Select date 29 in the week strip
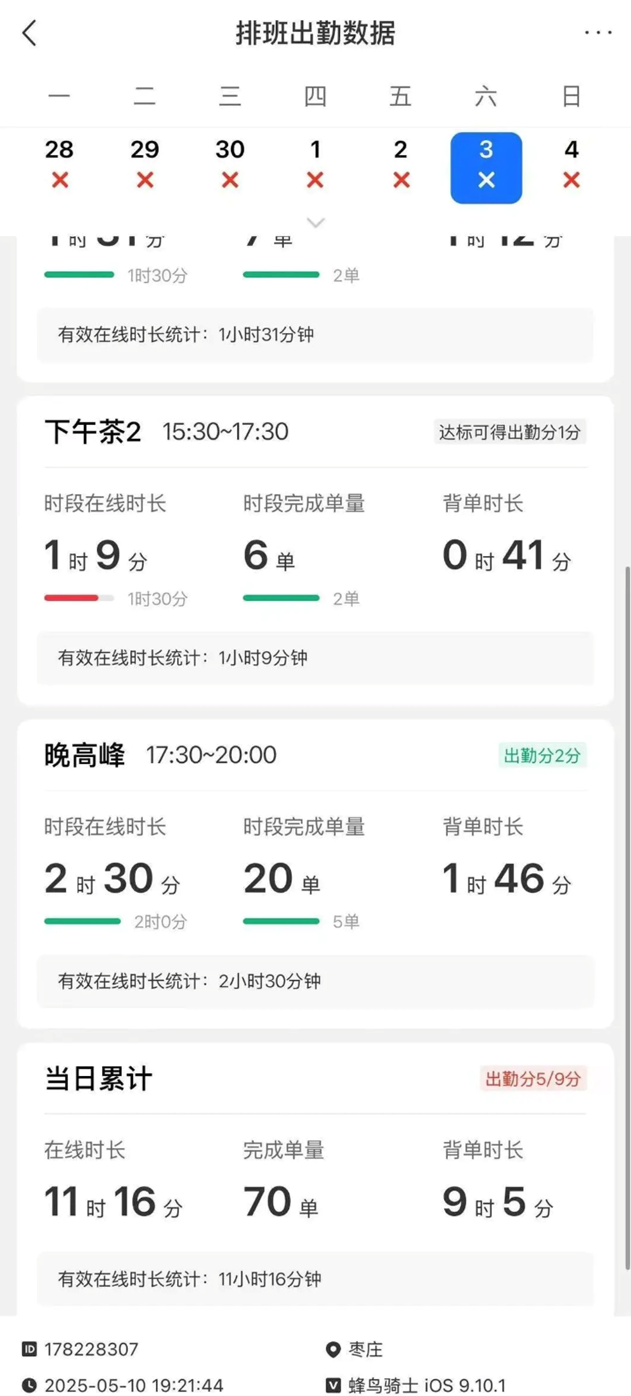The image size is (631, 1396). (145, 164)
